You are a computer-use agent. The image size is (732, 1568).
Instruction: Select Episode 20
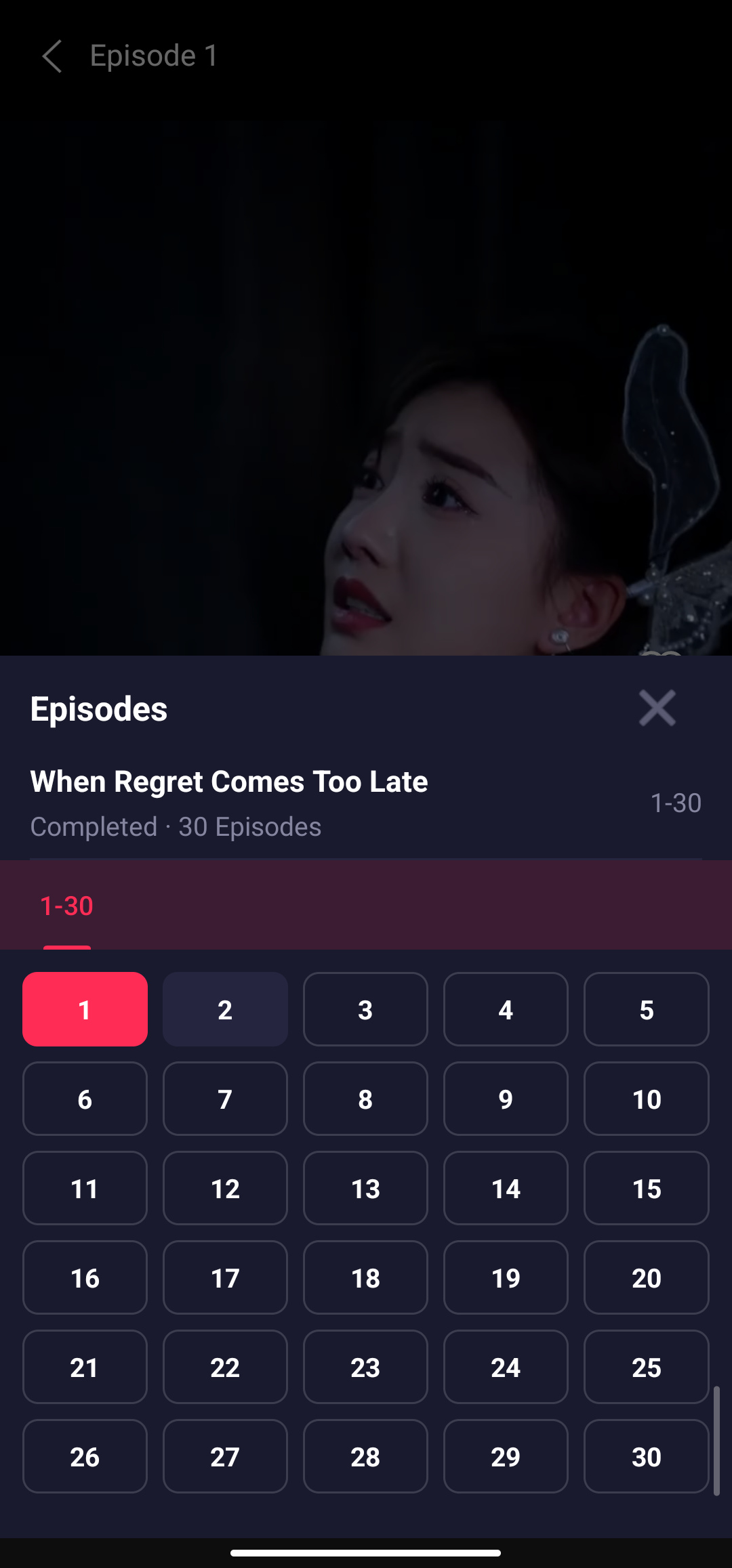click(646, 1277)
